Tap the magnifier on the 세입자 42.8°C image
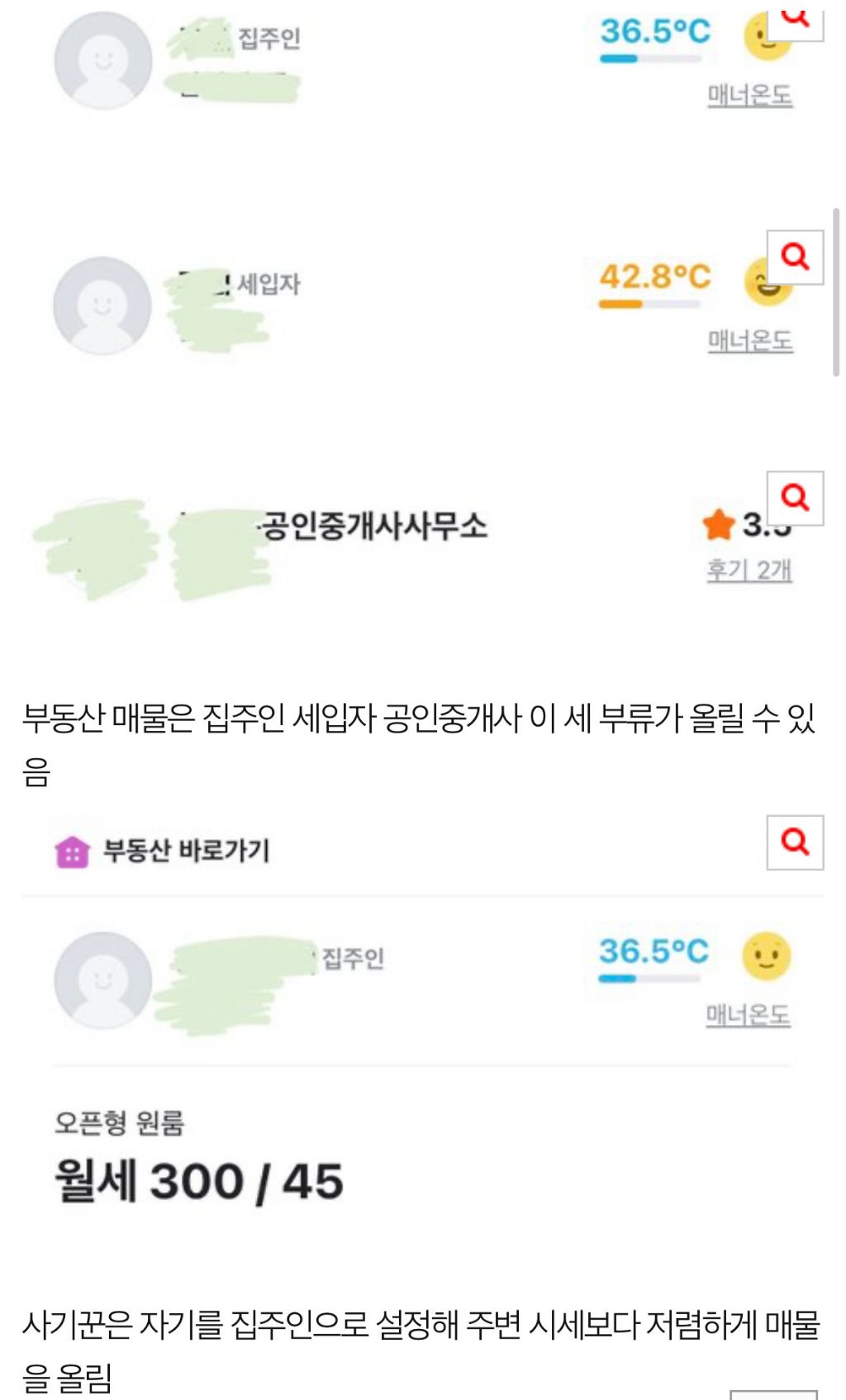This screenshot has width=846, height=1400. pos(795,257)
